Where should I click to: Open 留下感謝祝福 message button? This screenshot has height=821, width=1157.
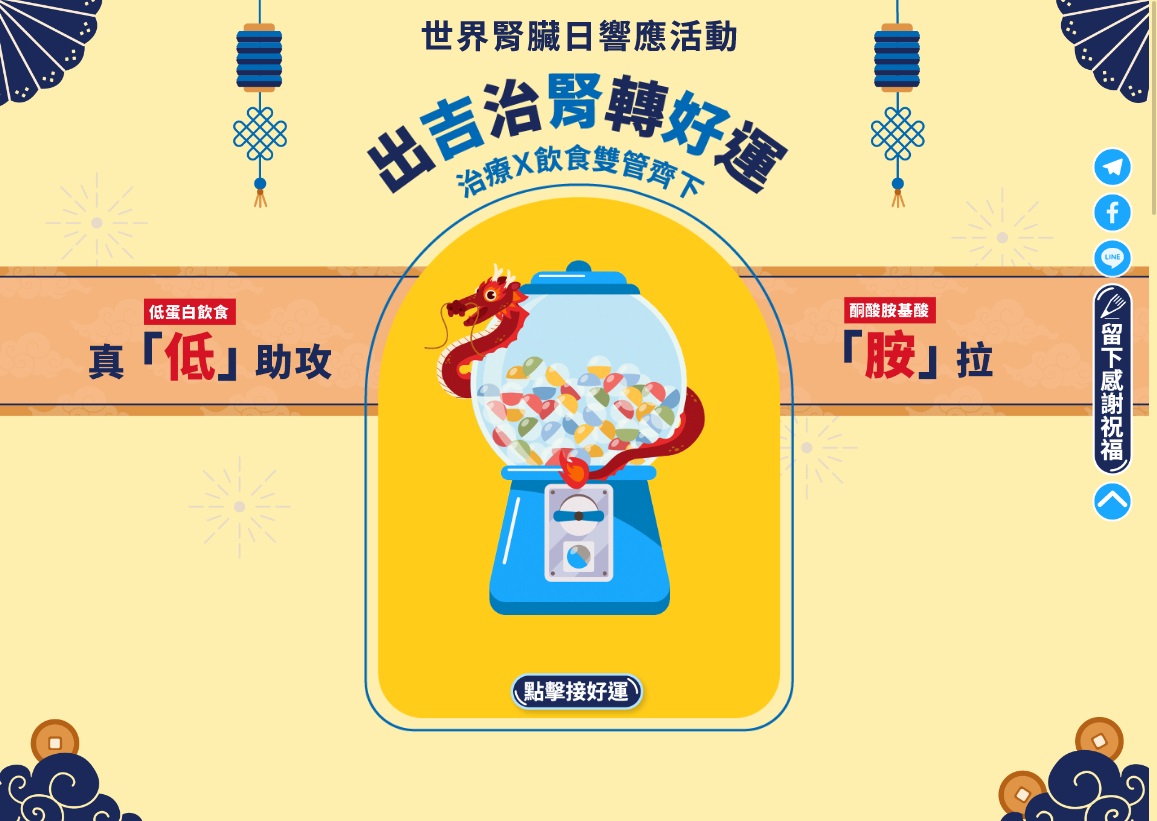point(1112,379)
